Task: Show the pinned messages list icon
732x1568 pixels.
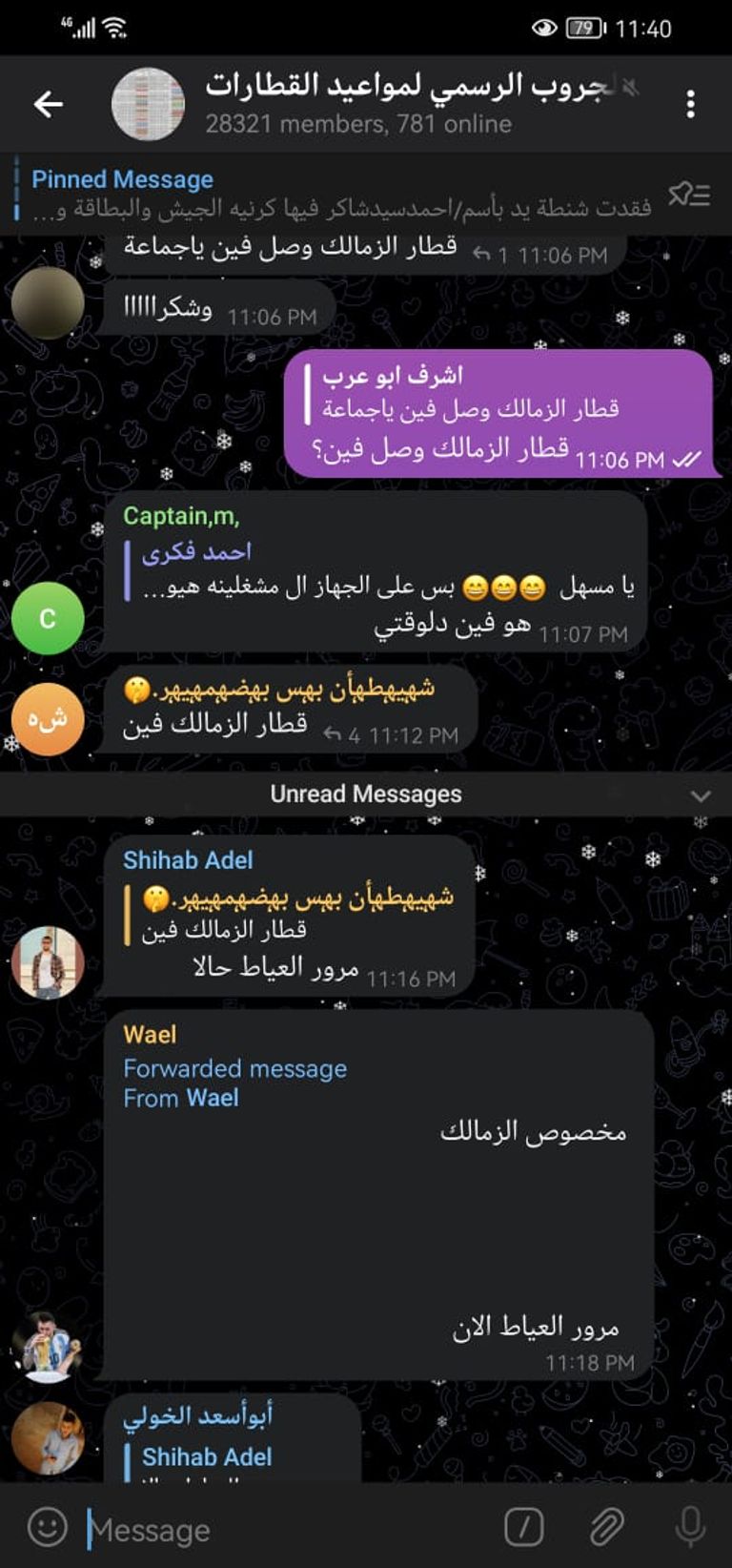Action: [x=688, y=195]
